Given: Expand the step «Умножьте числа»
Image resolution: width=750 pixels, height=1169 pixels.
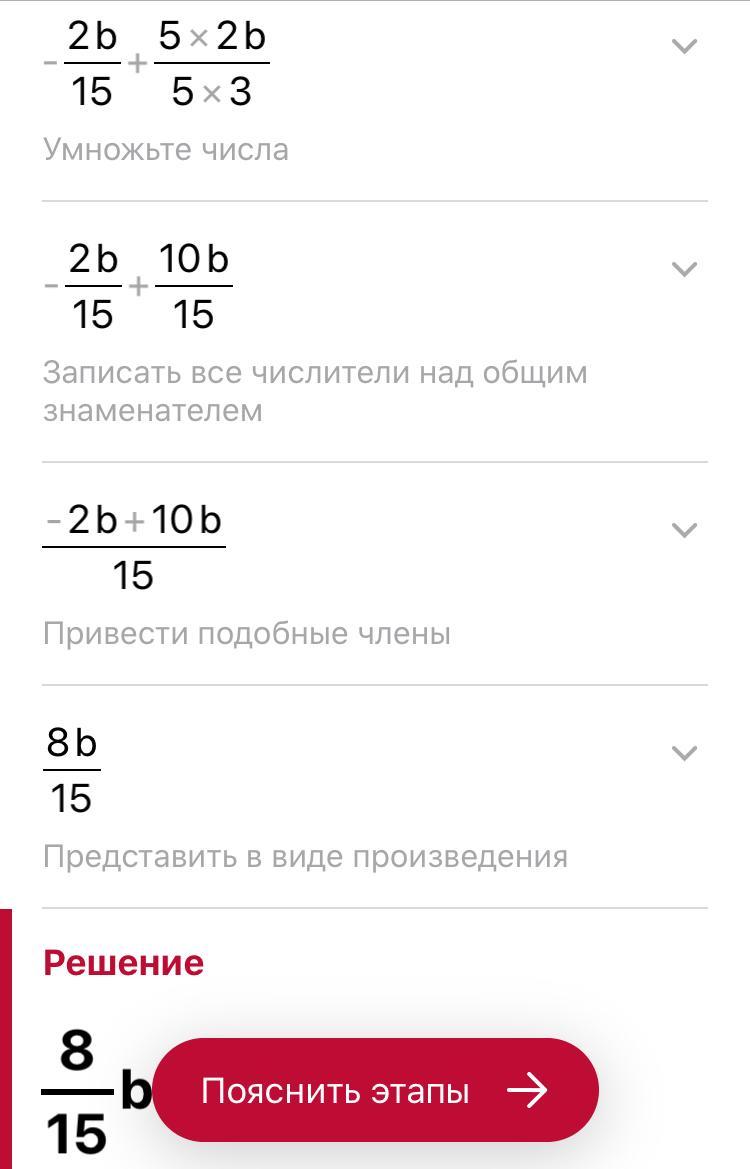Looking at the screenshot, I should (x=684, y=46).
